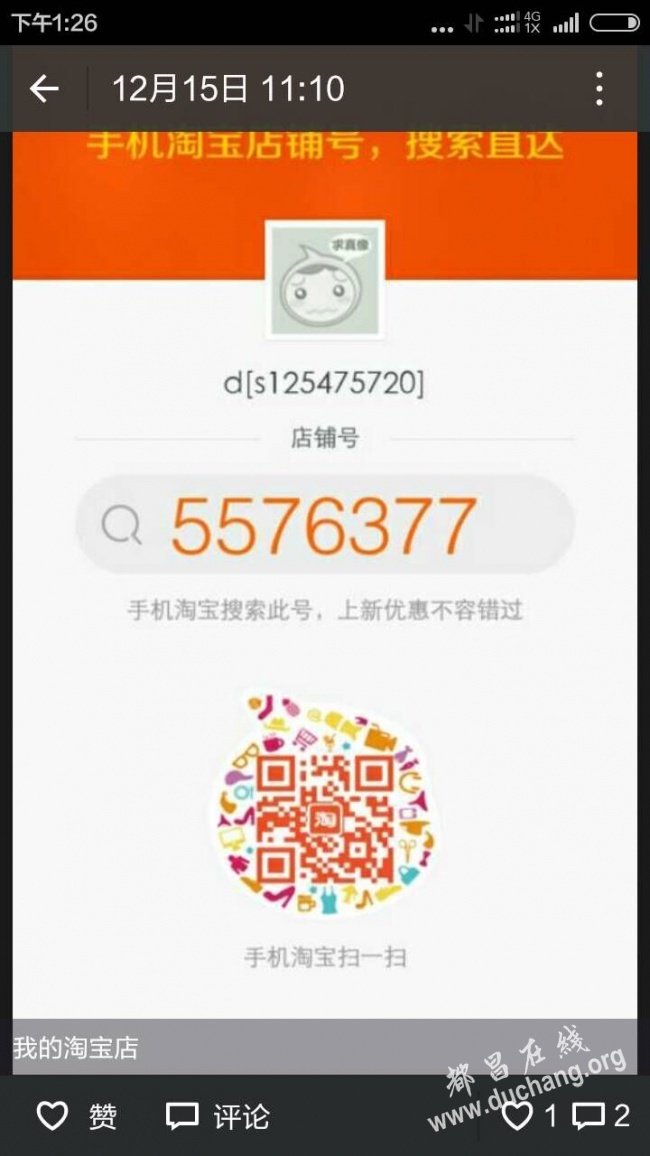Write a comment via 评论
The image size is (650, 1156).
(217, 1116)
